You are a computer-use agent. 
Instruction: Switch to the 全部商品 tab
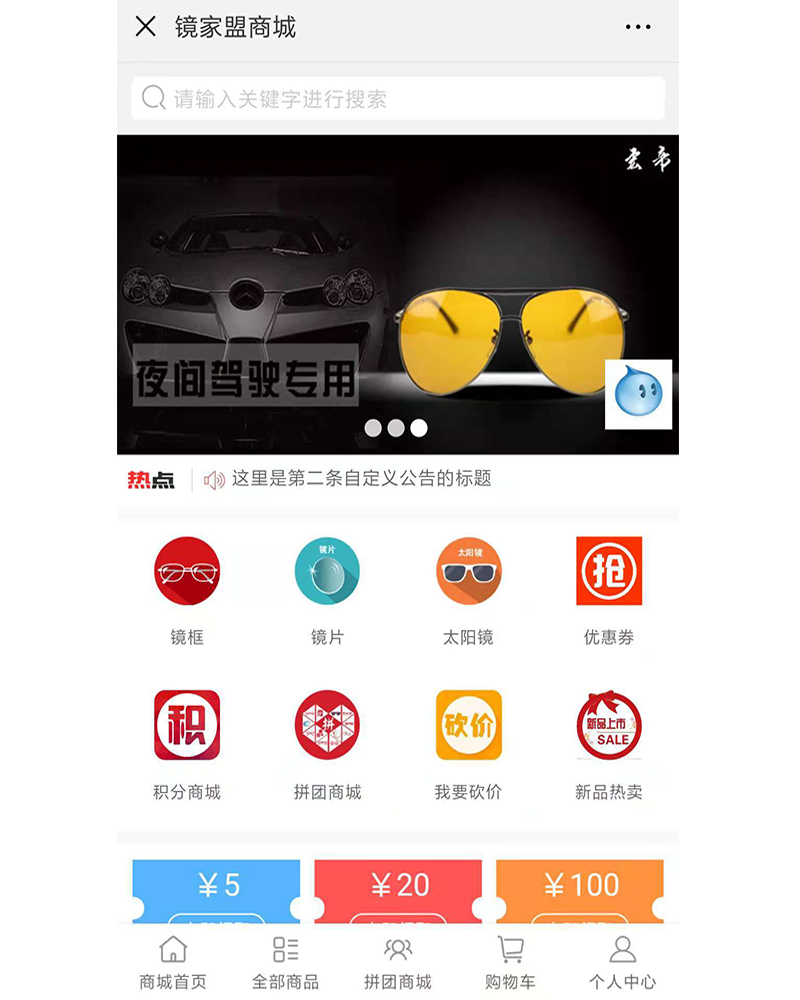click(x=285, y=963)
